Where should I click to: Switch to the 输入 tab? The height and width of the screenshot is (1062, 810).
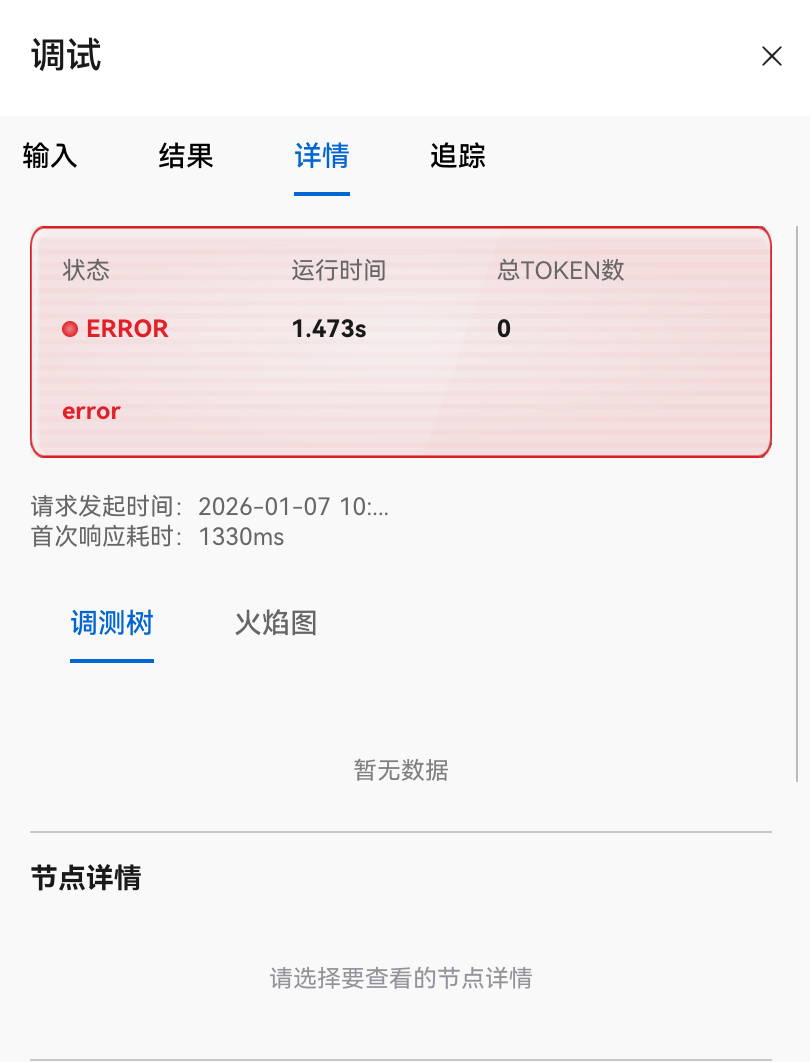[50, 156]
